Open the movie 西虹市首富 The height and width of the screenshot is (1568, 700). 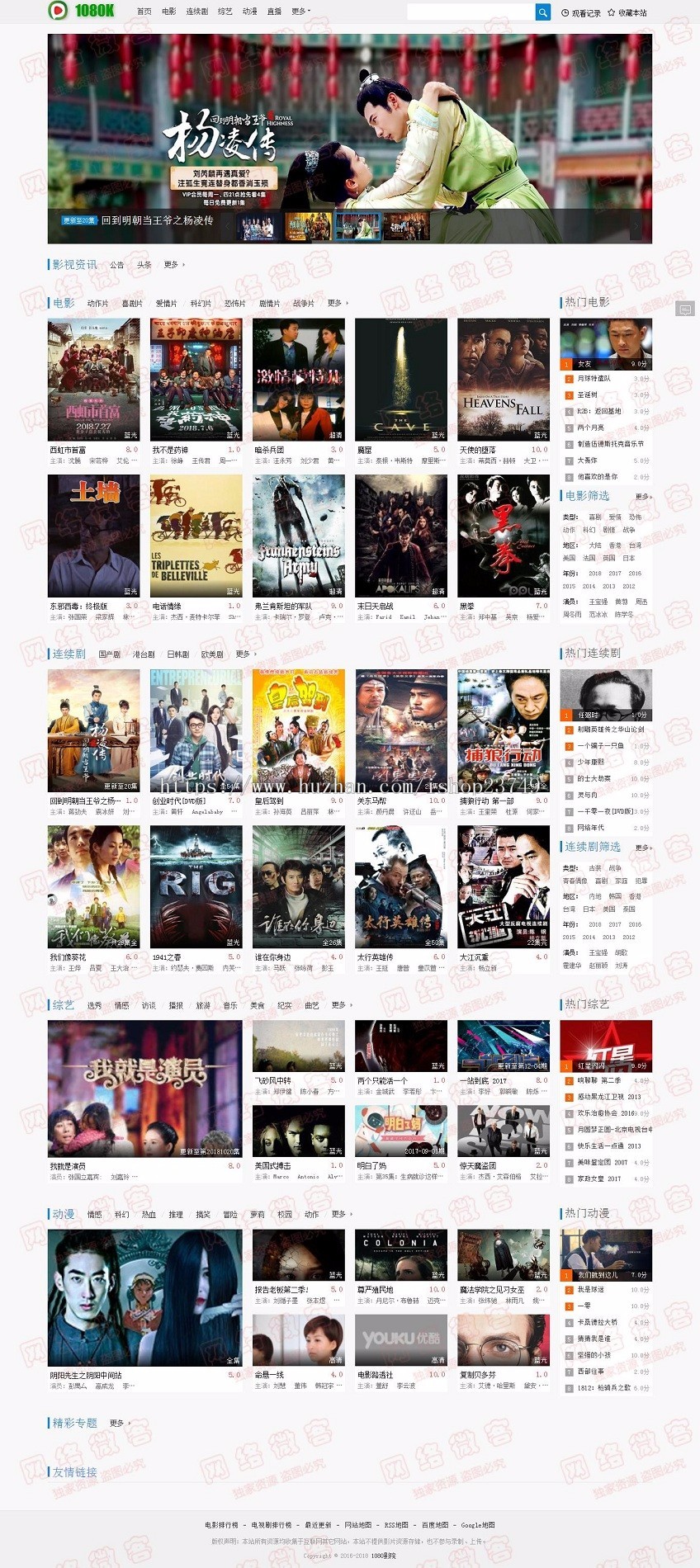(x=93, y=380)
